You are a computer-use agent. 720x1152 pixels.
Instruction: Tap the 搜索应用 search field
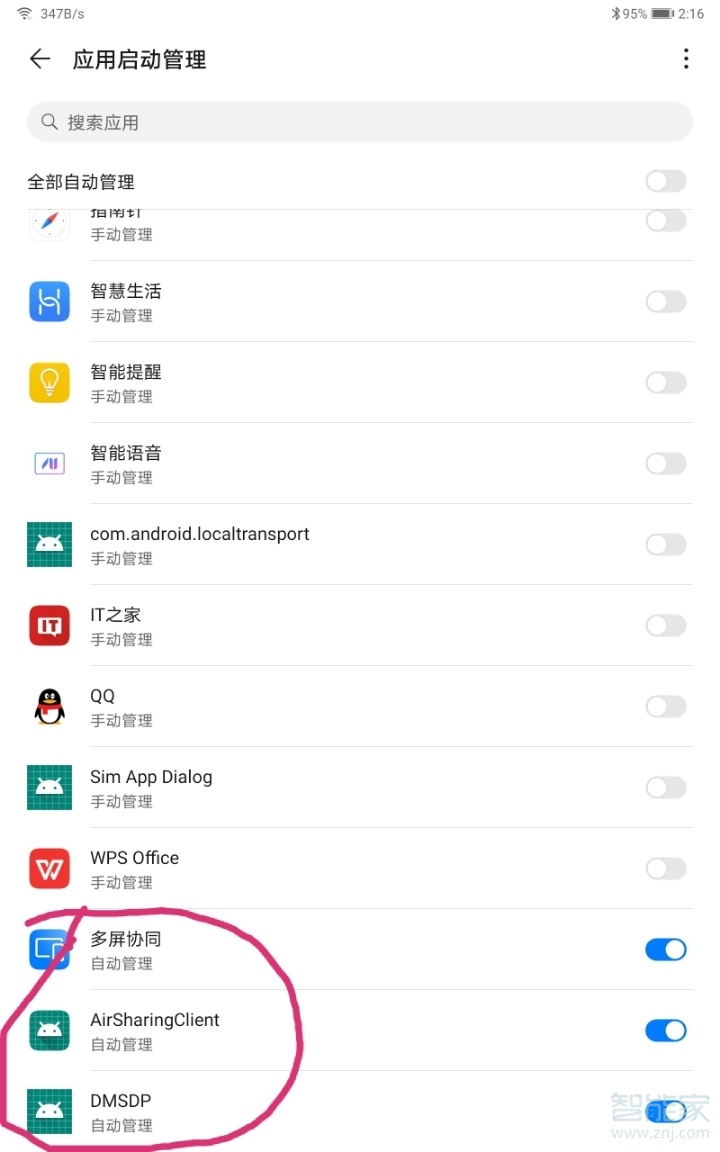[360, 122]
